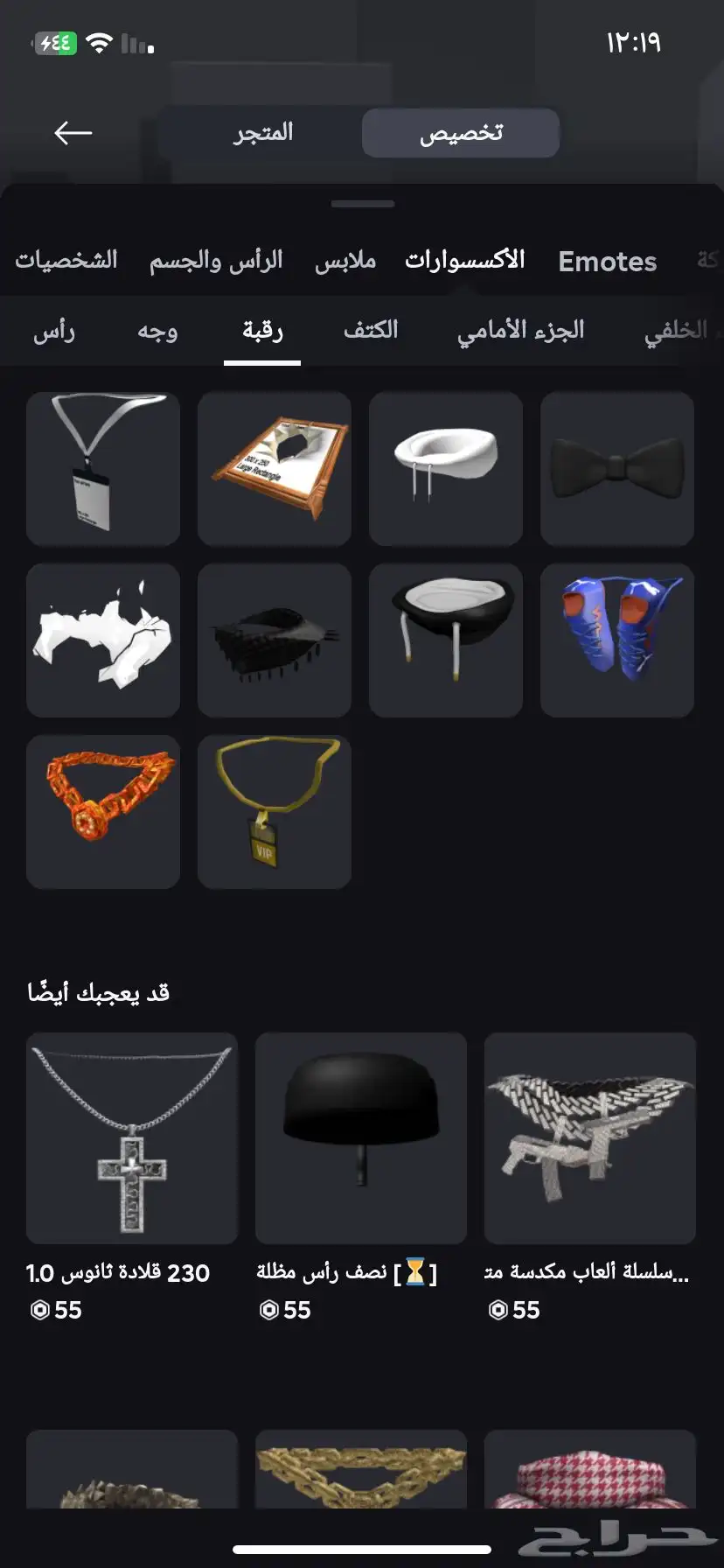This screenshot has width=724, height=1568.
Task: Equip the wooden picture frame item
Action: coord(275,468)
